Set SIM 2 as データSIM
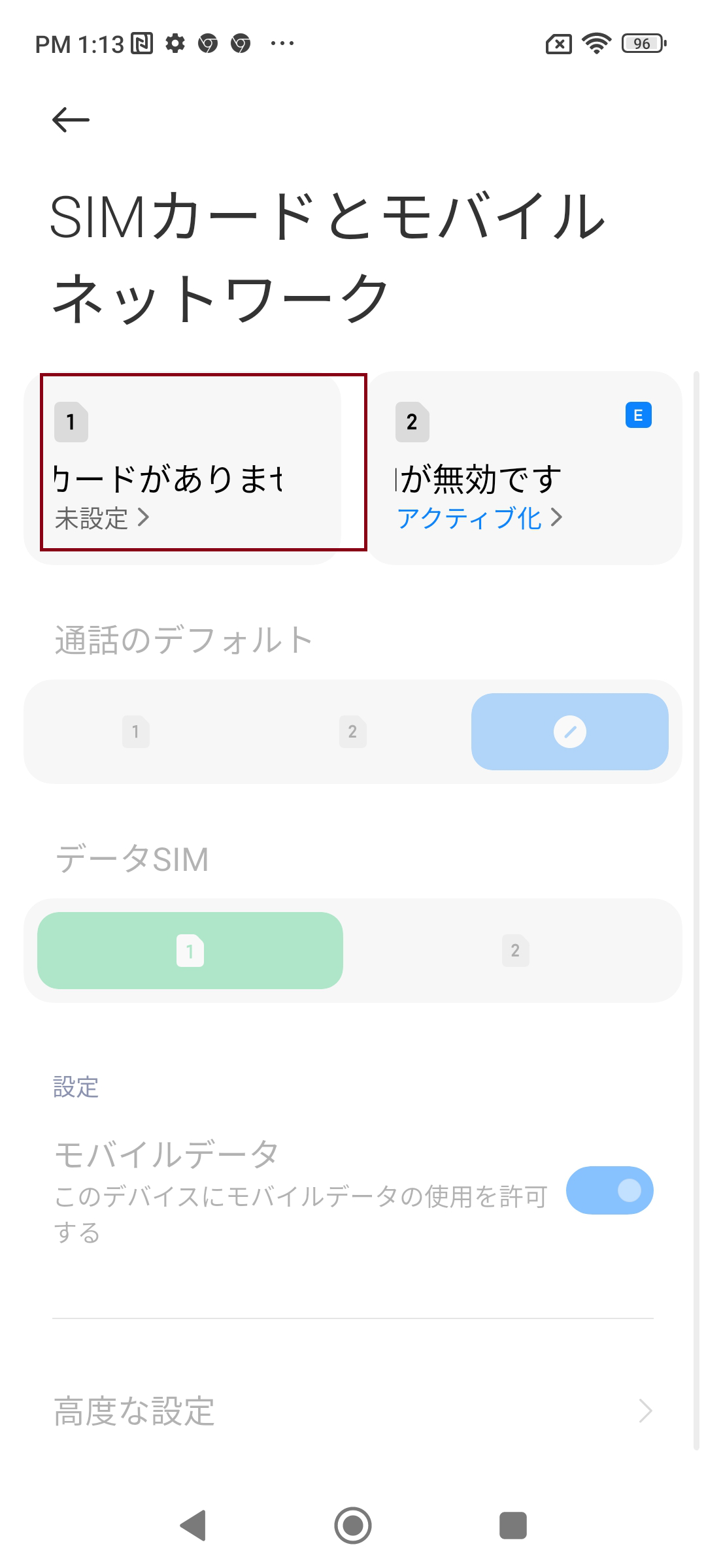 pyautogui.click(x=516, y=951)
